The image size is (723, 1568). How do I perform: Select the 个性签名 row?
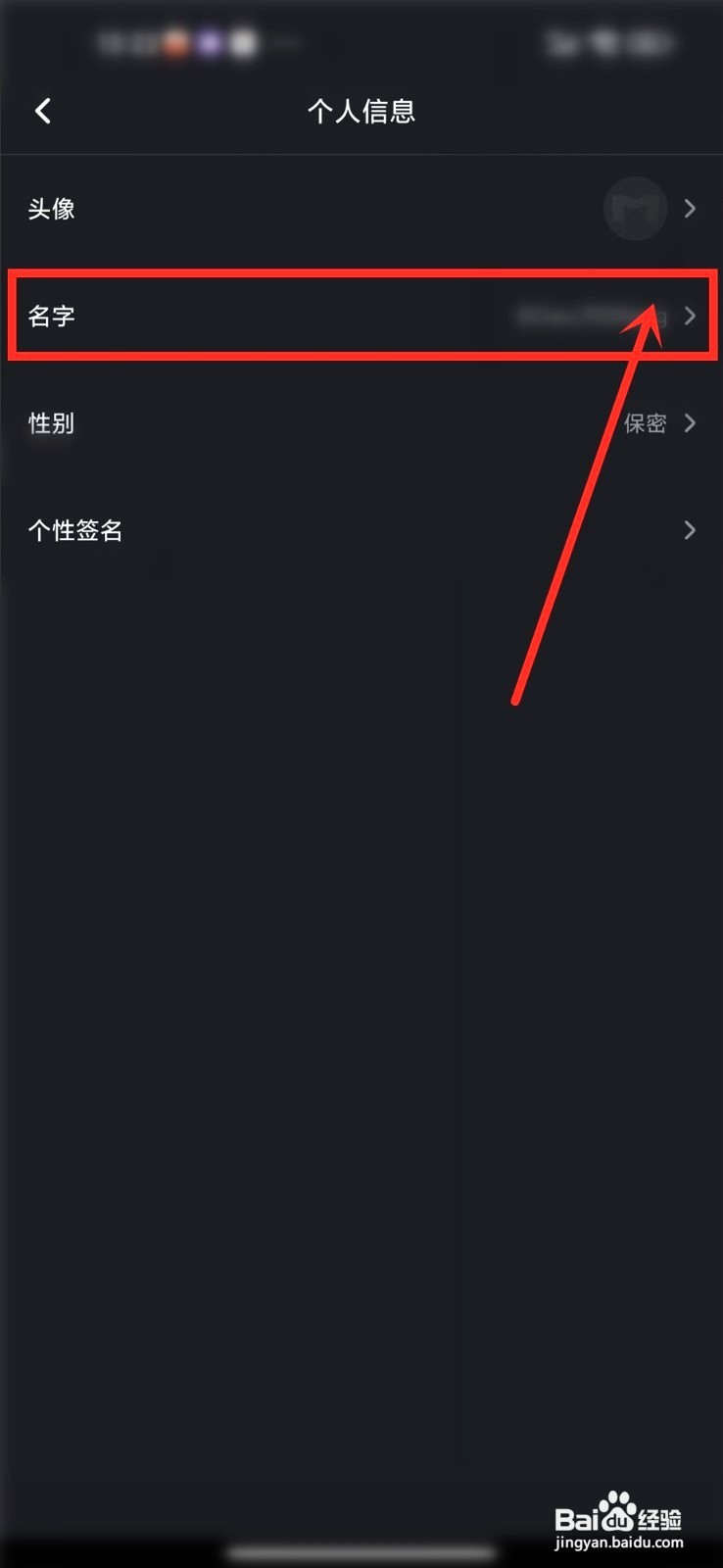(x=361, y=530)
